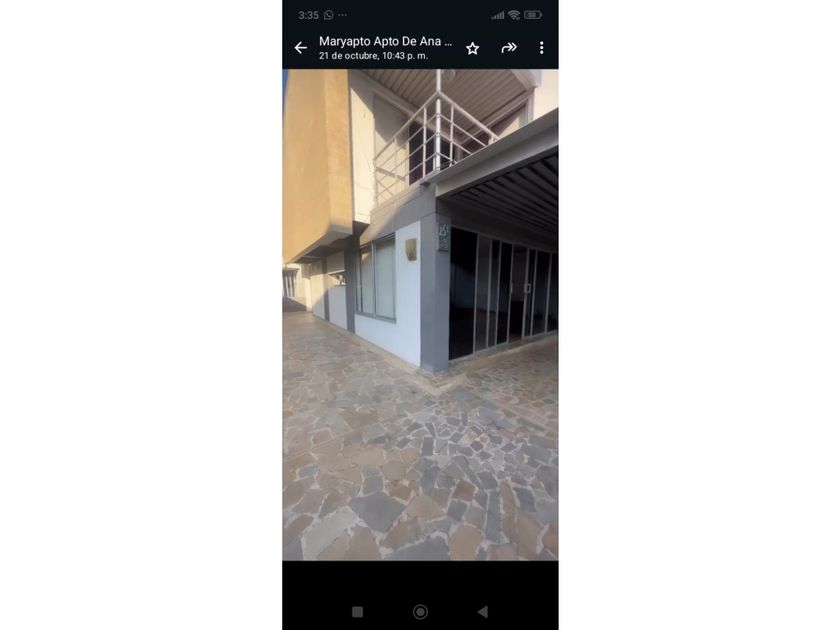
Task: Open recent apps from the navigation bar
Action: click(x=357, y=612)
